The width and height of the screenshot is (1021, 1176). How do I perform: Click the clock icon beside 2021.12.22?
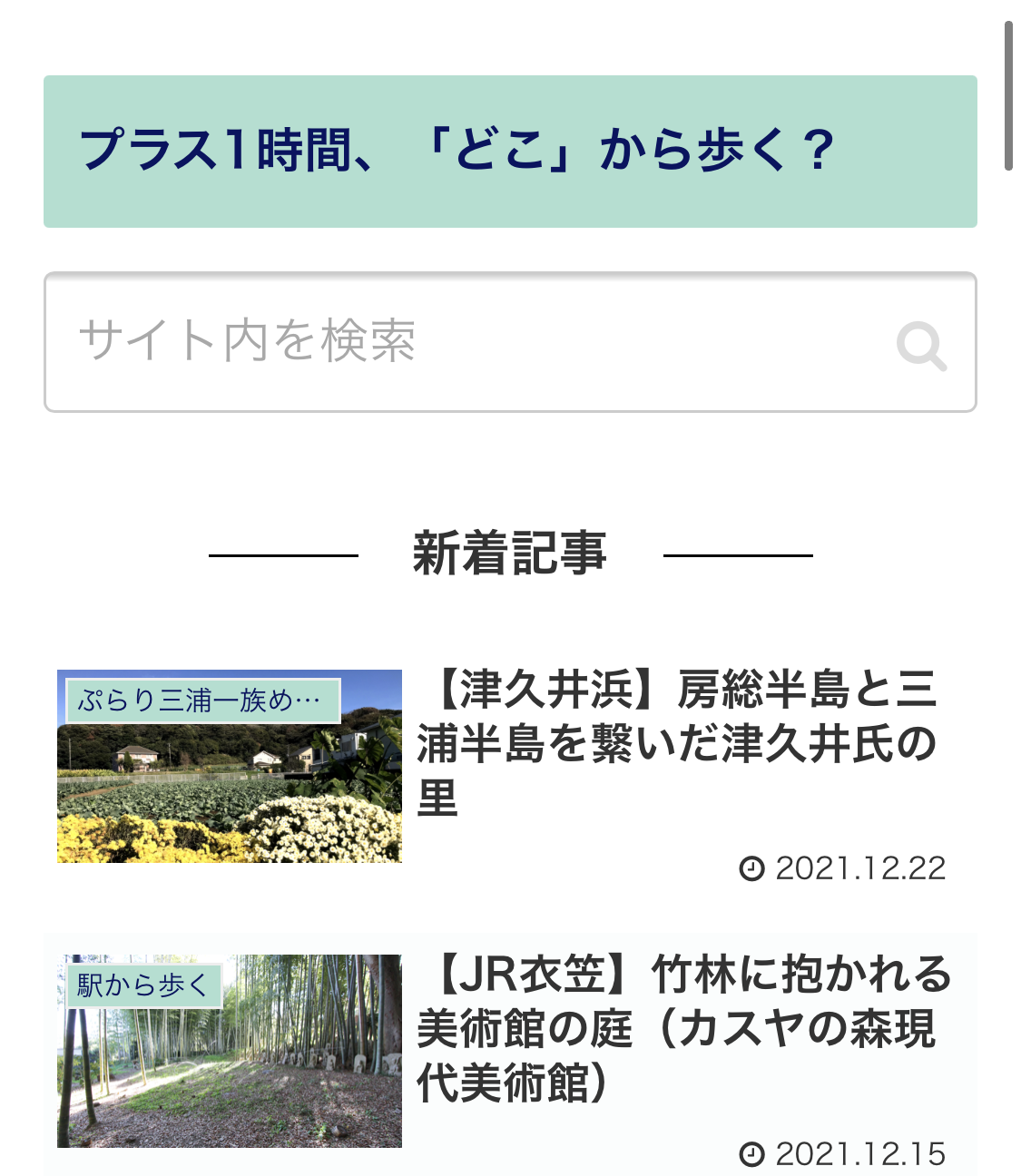pos(752,868)
